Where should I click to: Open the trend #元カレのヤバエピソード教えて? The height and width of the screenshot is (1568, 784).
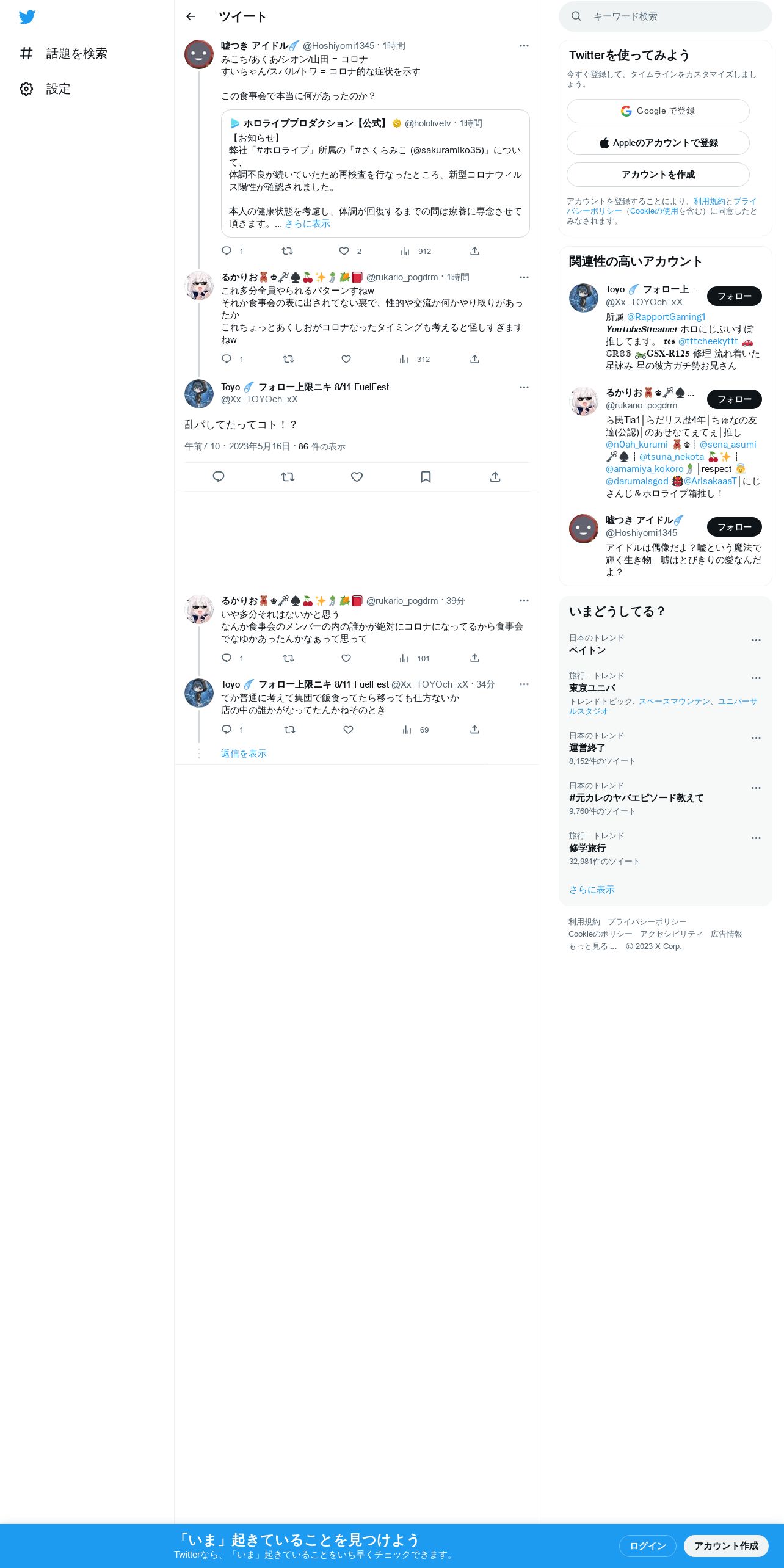pyautogui.click(x=636, y=798)
